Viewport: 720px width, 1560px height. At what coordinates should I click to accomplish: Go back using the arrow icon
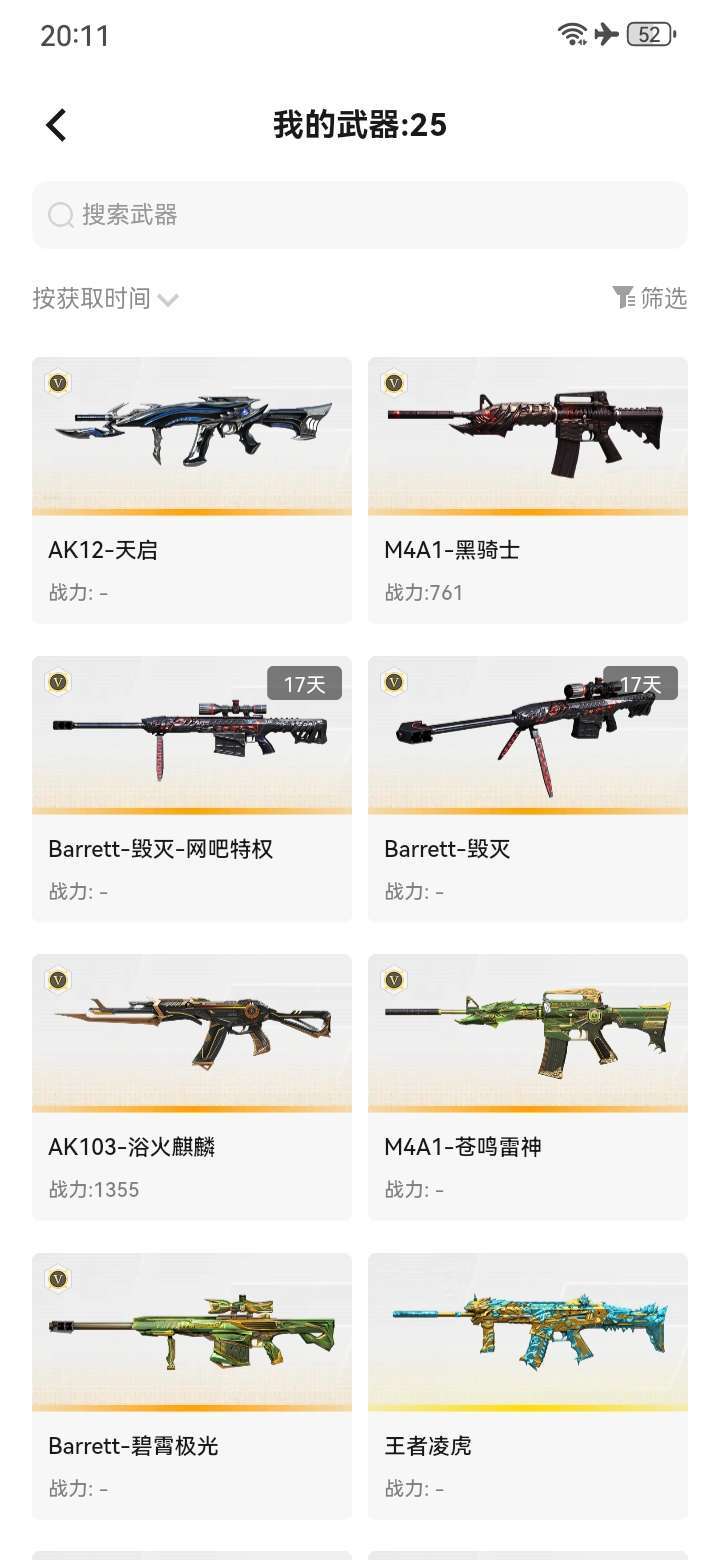[x=56, y=125]
